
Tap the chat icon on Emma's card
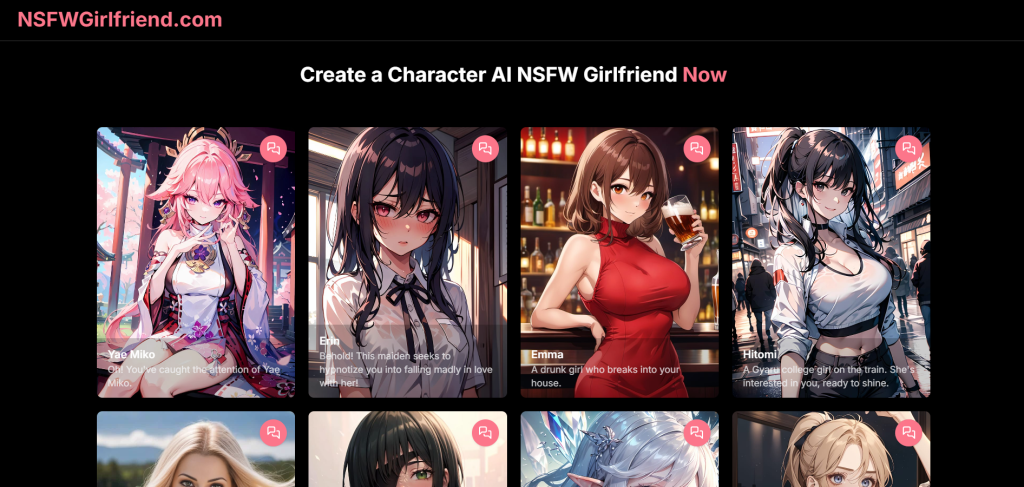click(x=697, y=149)
